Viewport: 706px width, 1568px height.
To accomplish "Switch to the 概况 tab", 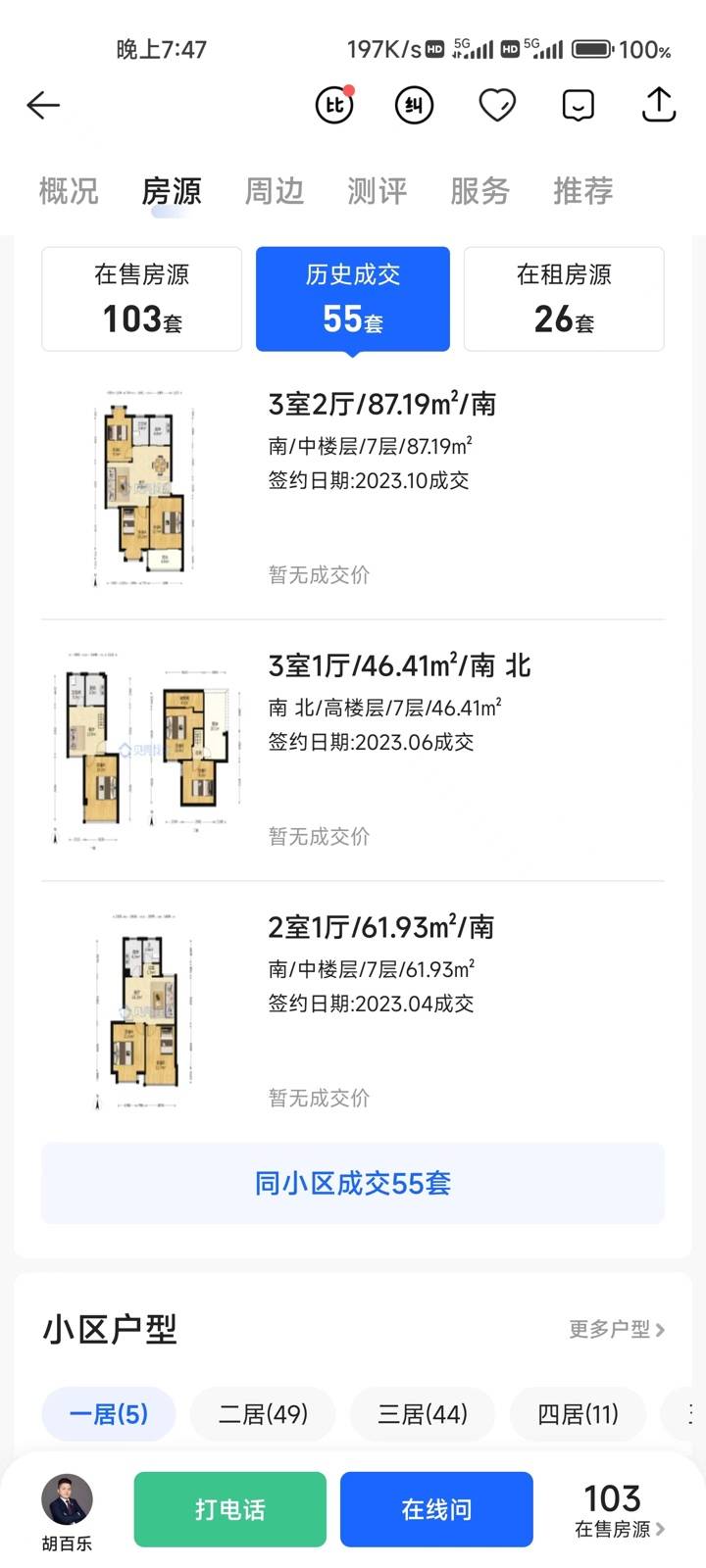I will tap(69, 190).
